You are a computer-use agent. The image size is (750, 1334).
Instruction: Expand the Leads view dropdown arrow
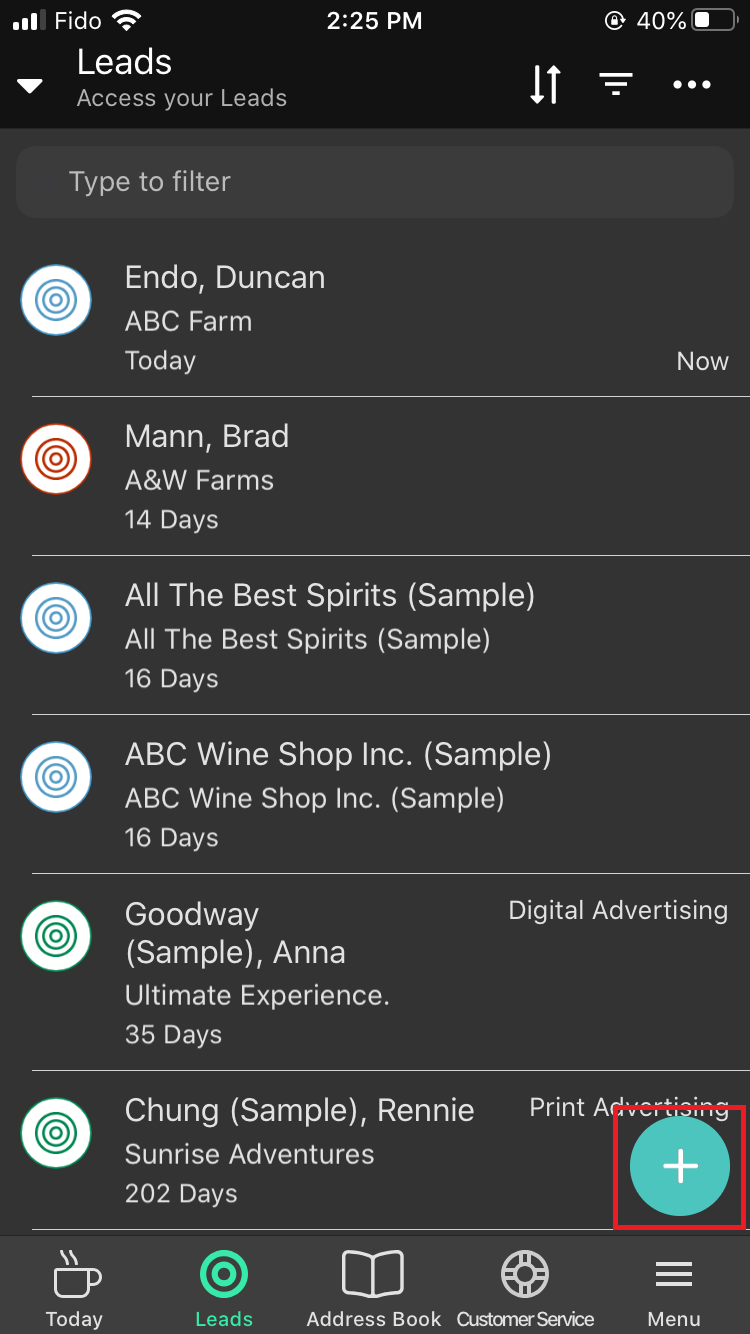point(30,86)
